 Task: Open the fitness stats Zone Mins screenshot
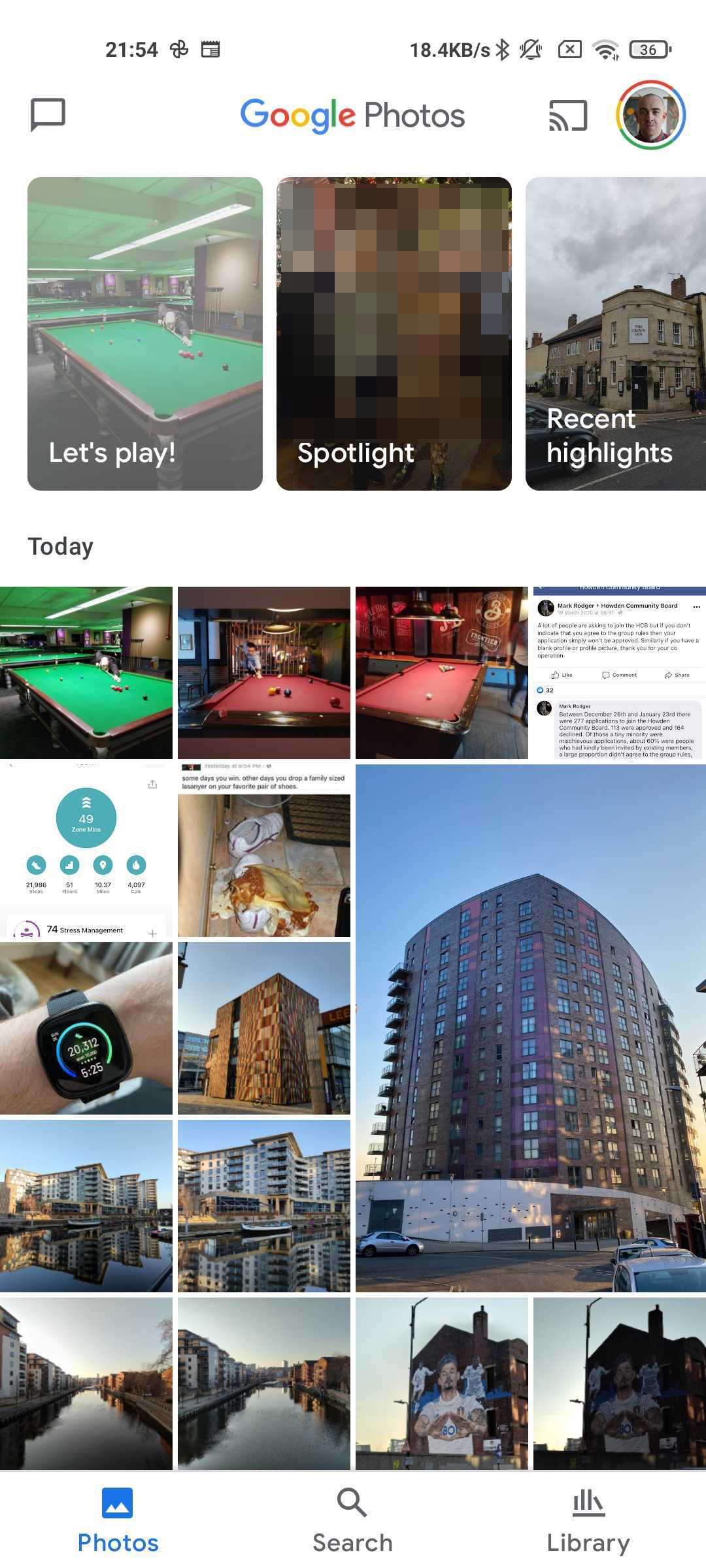(x=86, y=849)
